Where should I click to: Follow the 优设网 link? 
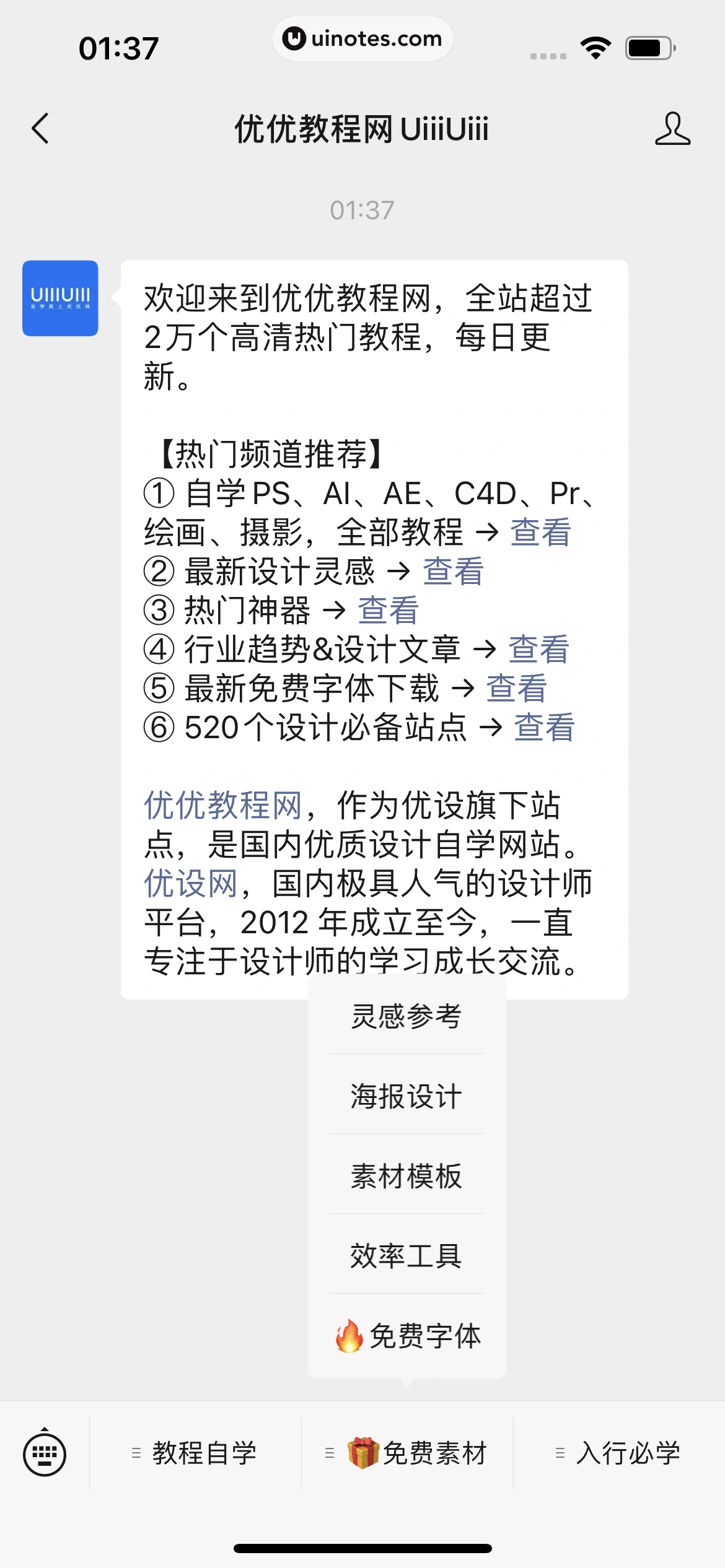(190, 884)
